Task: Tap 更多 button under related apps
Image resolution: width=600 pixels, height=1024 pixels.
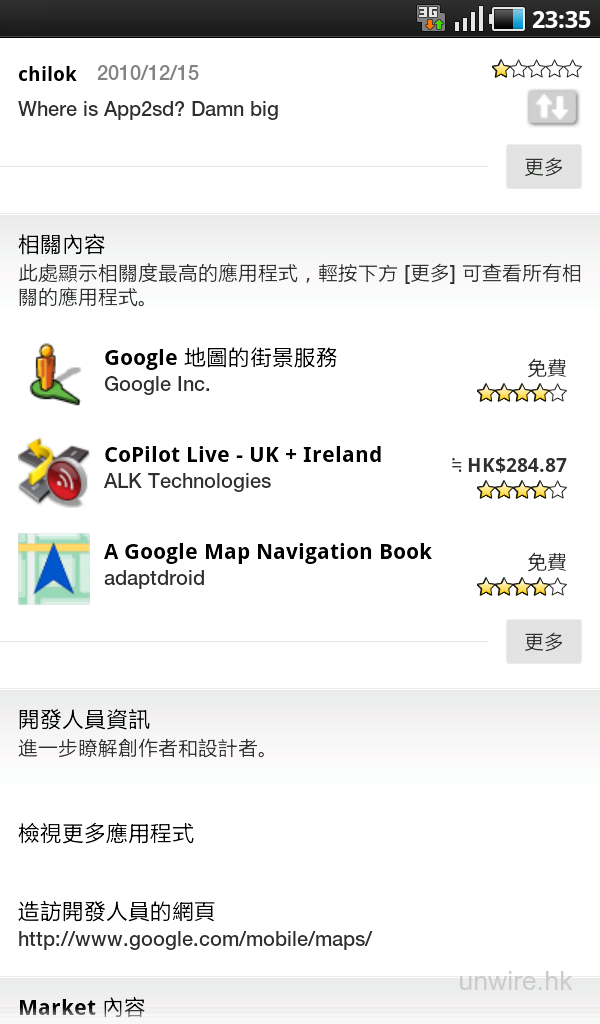Action: click(x=543, y=642)
